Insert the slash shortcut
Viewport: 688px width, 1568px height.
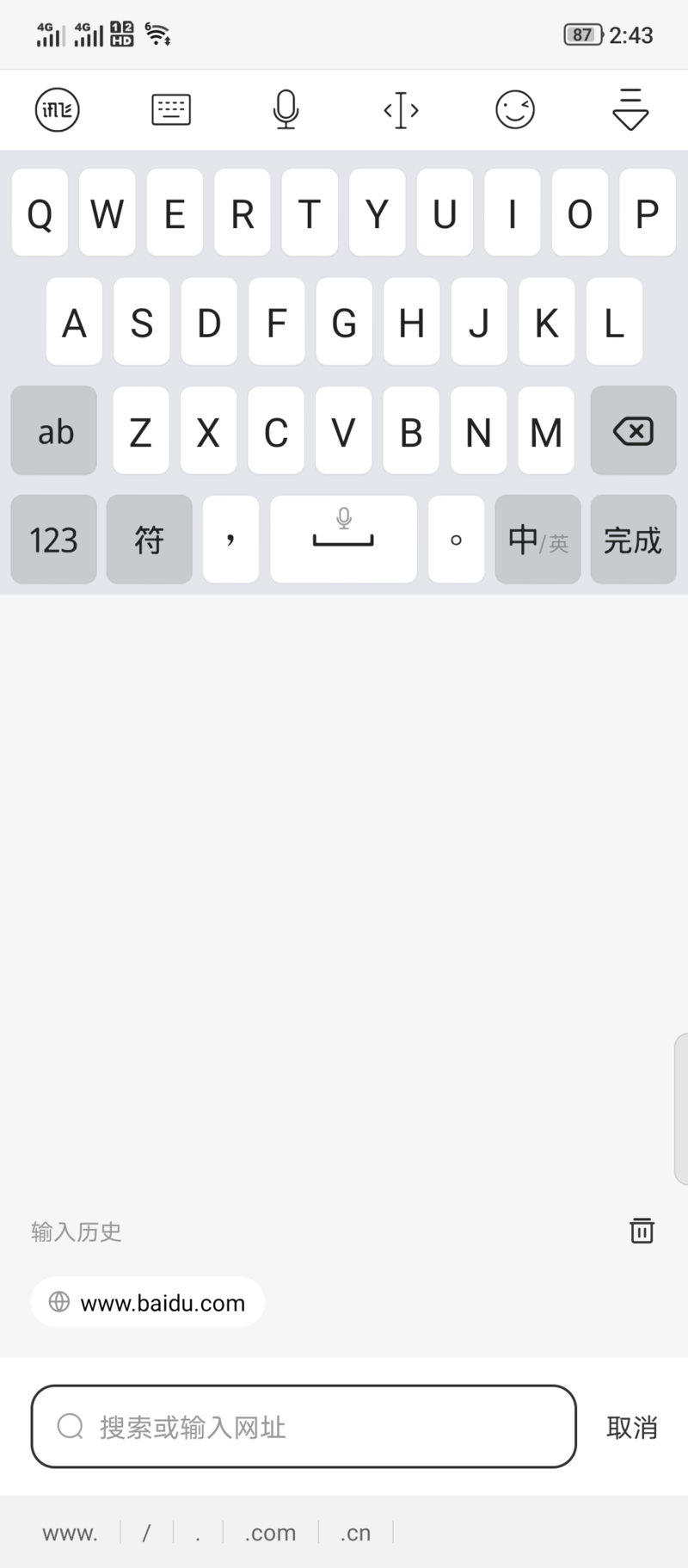point(146,1533)
